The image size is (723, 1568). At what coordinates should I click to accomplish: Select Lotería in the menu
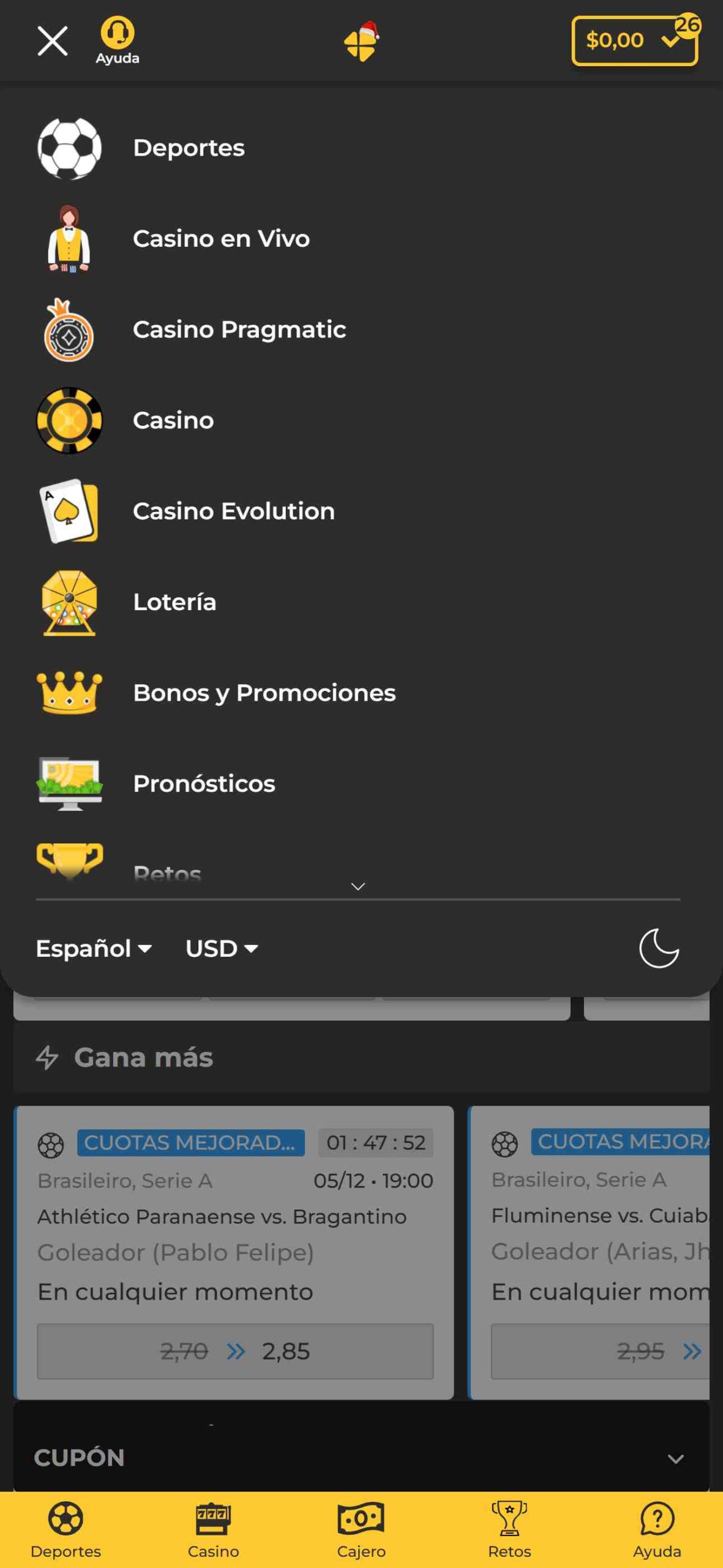(x=174, y=602)
